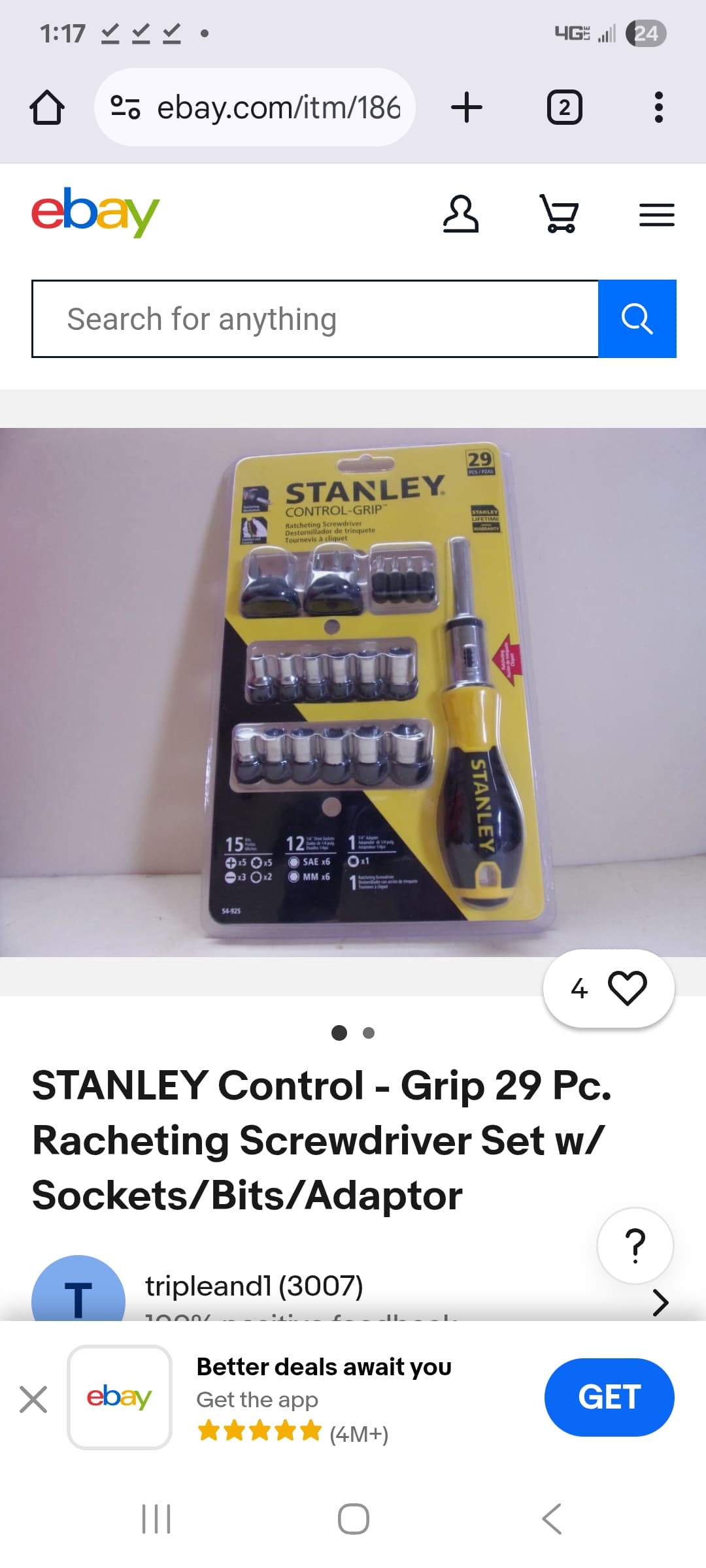Dismiss the Get the app banner

point(33,1399)
